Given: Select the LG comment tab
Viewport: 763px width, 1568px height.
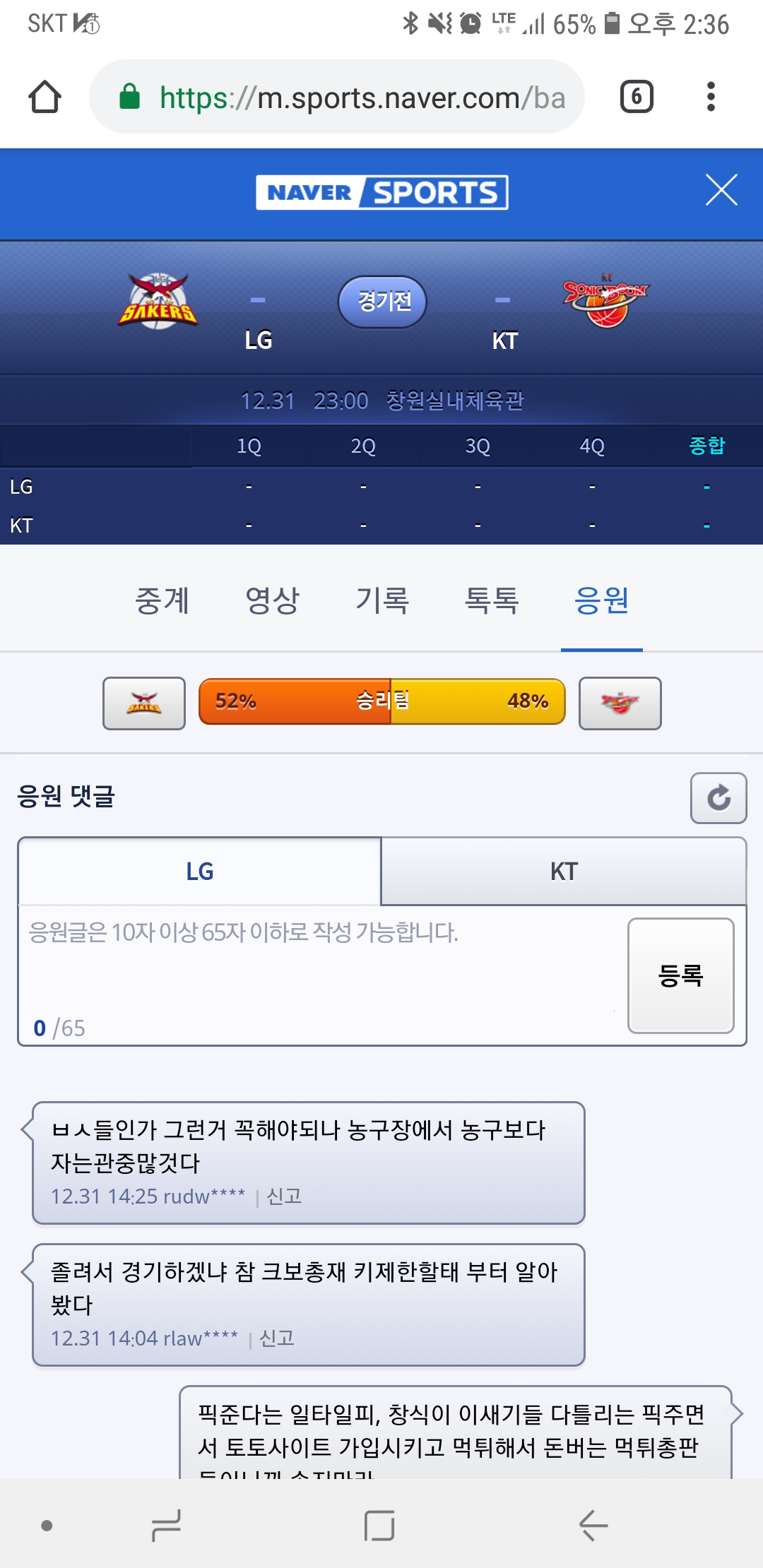Looking at the screenshot, I should [199, 872].
